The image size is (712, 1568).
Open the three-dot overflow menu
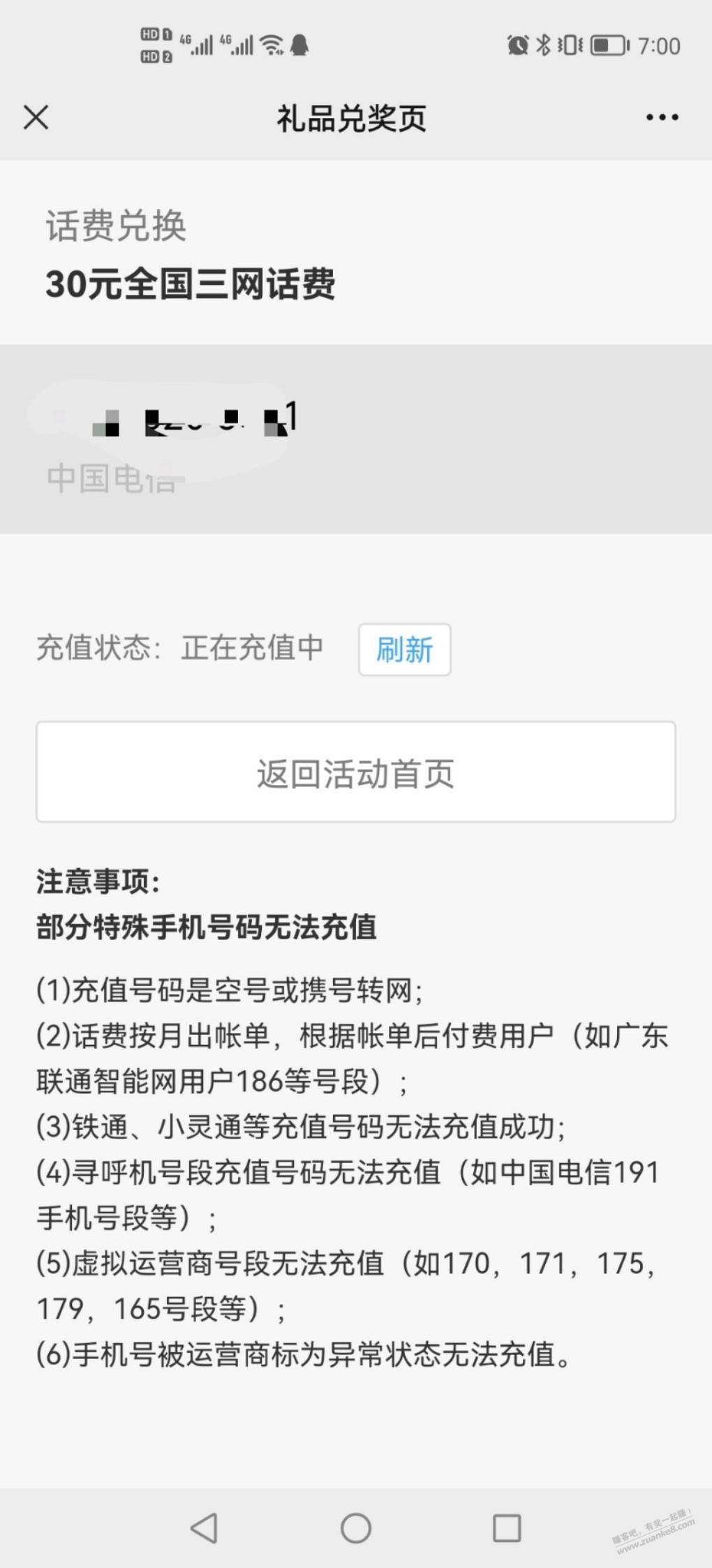tap(662, 117)
